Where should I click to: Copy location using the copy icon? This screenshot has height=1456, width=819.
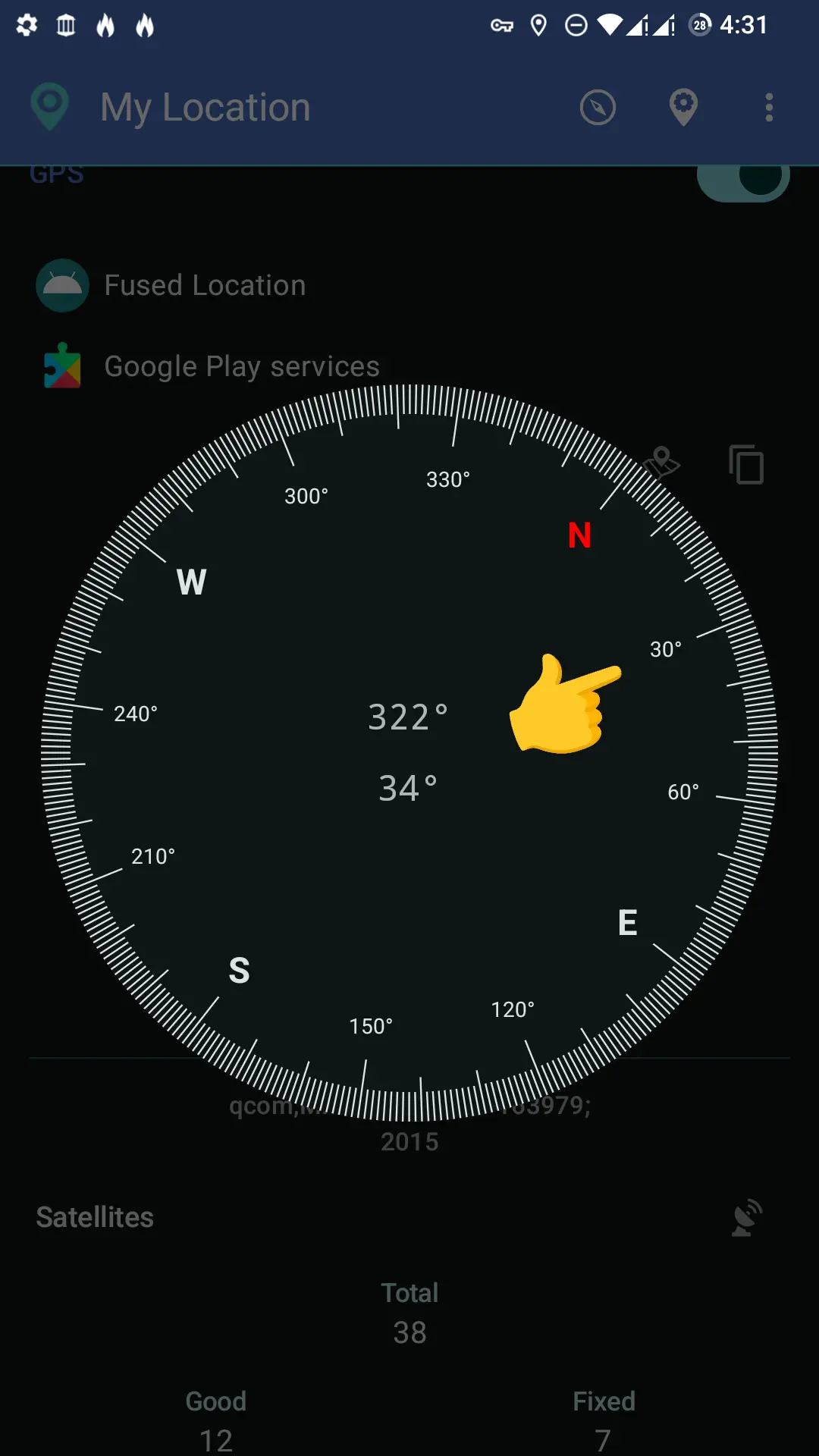click(x=747, y=464)
